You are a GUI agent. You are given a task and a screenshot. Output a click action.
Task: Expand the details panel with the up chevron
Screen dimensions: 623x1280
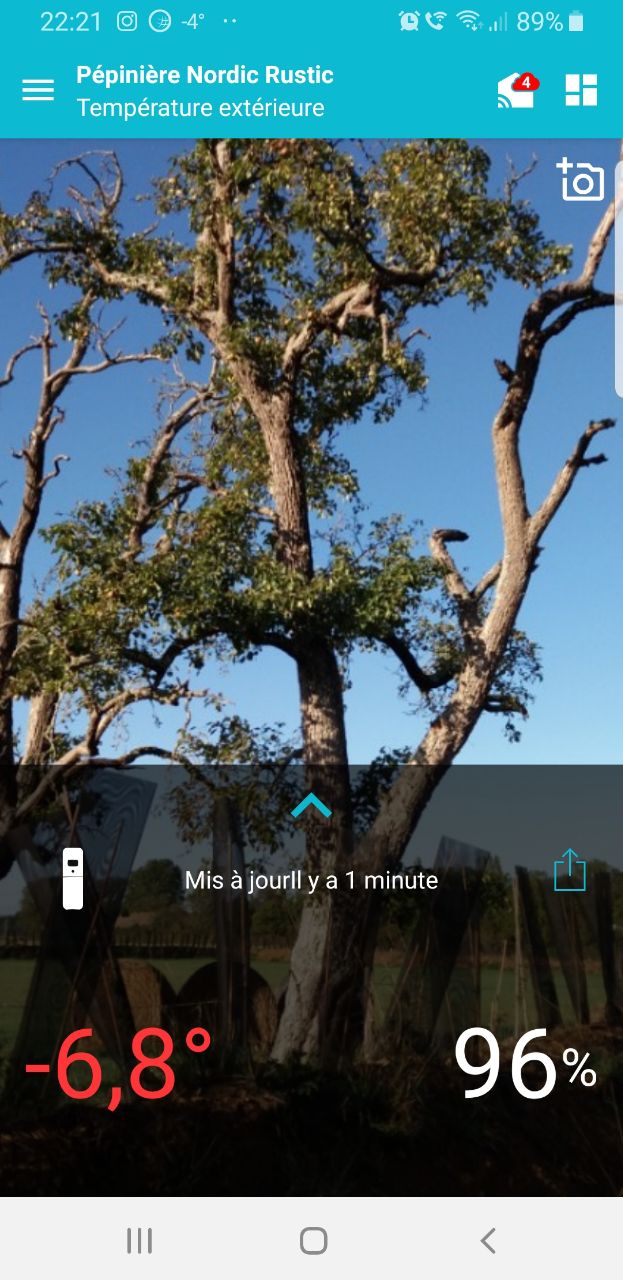coord(311,805)
